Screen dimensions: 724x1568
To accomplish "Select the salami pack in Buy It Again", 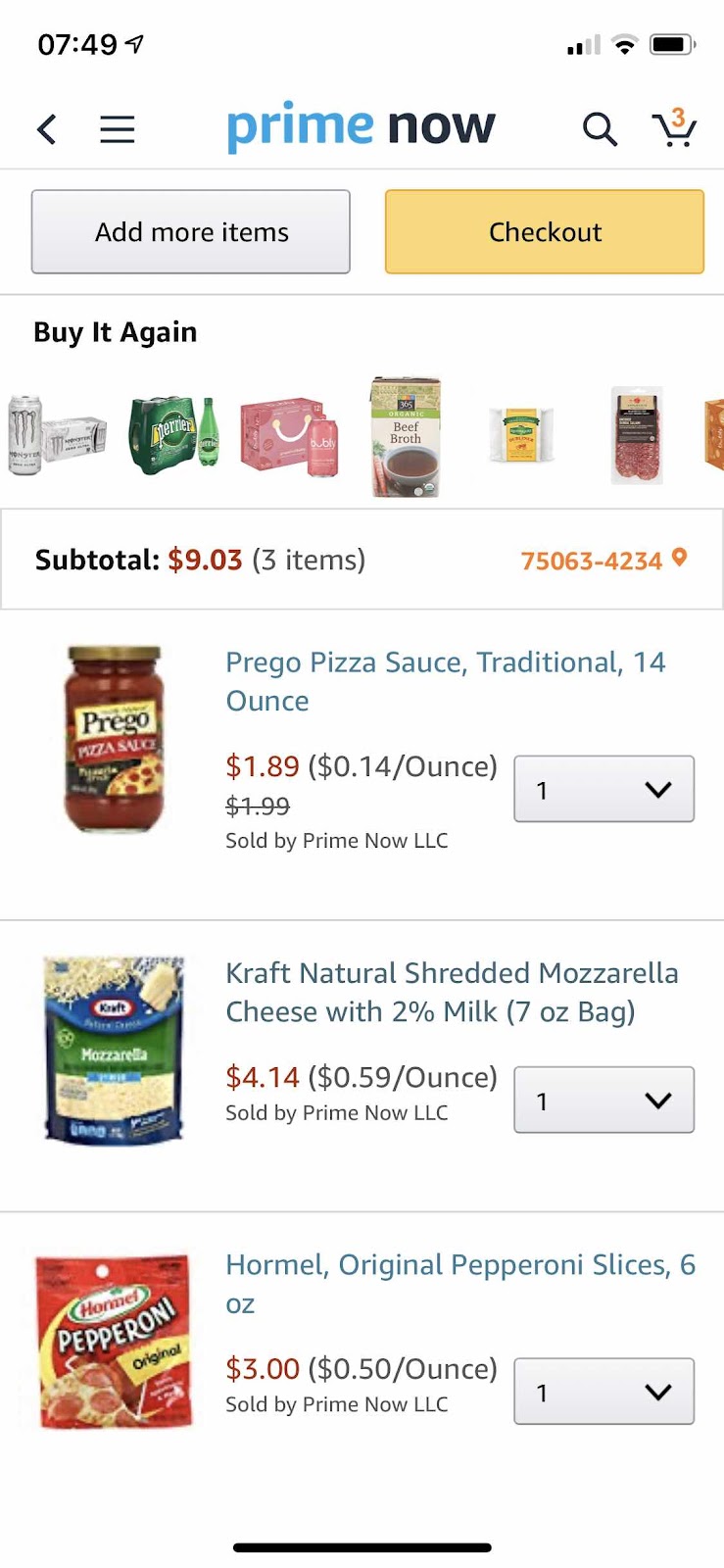I will 637,435.
